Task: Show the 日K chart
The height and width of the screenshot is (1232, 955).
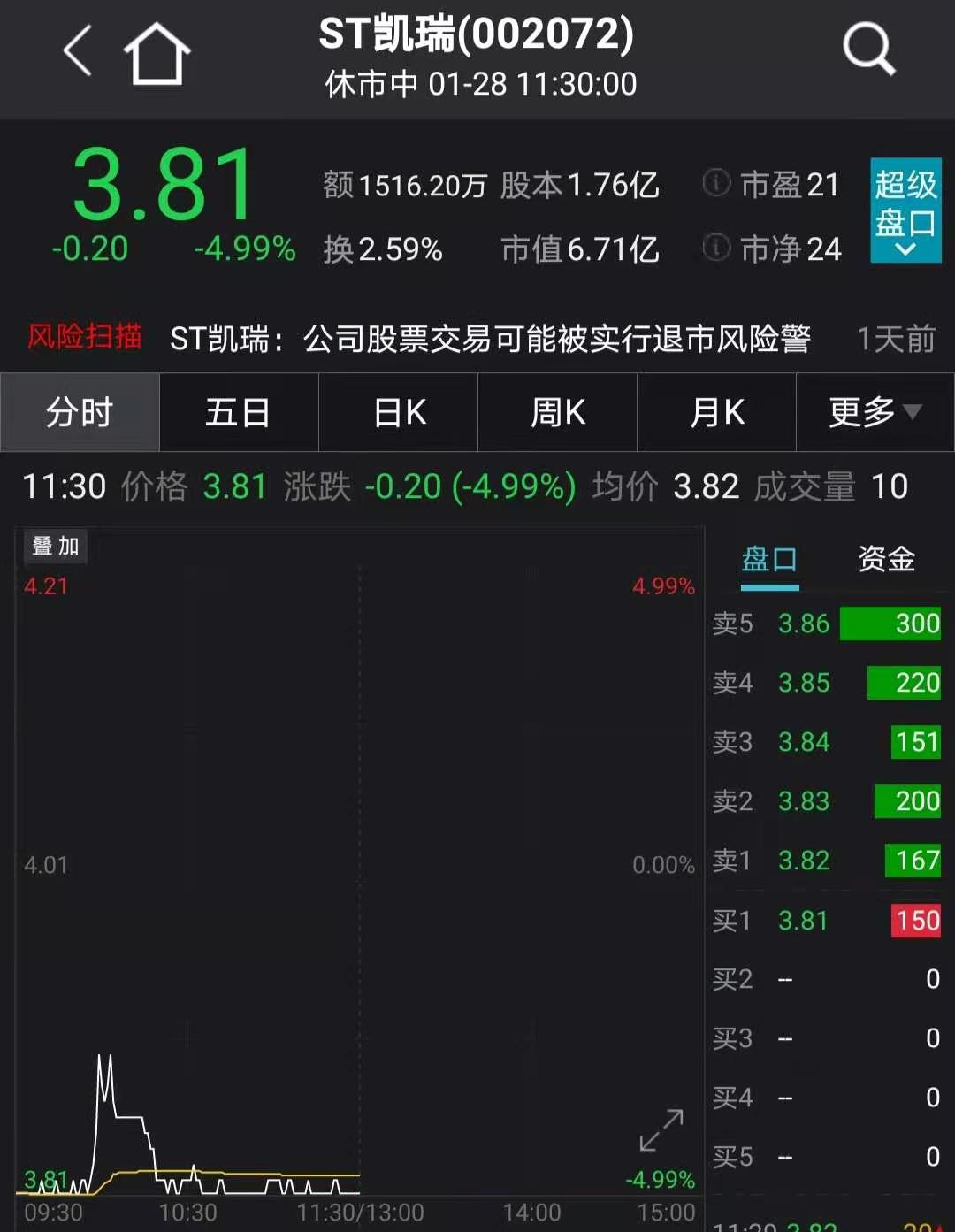Action: (399, 412)
